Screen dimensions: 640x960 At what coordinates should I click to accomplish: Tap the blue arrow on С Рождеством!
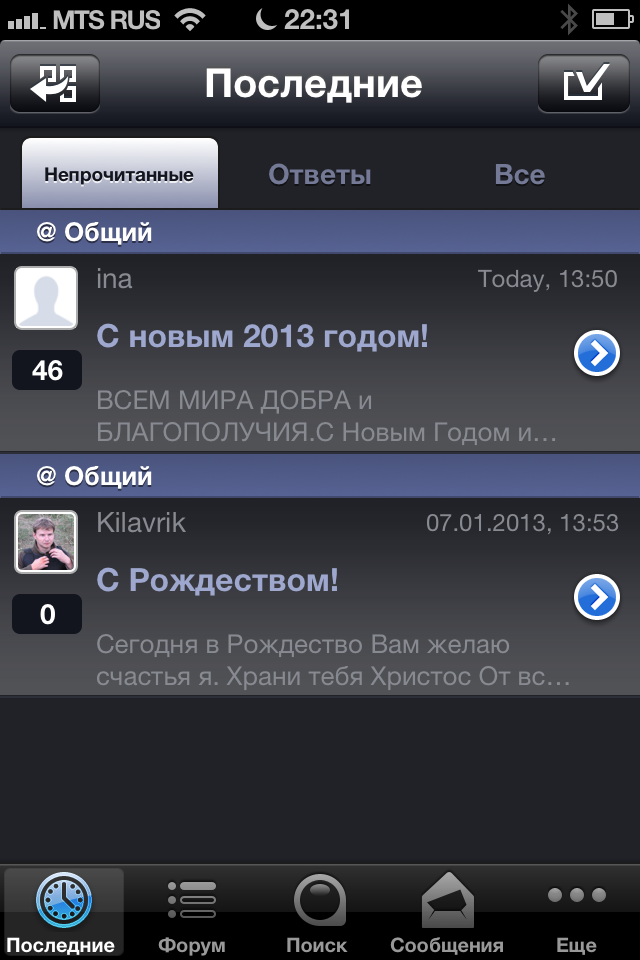[x=597, y=598]
